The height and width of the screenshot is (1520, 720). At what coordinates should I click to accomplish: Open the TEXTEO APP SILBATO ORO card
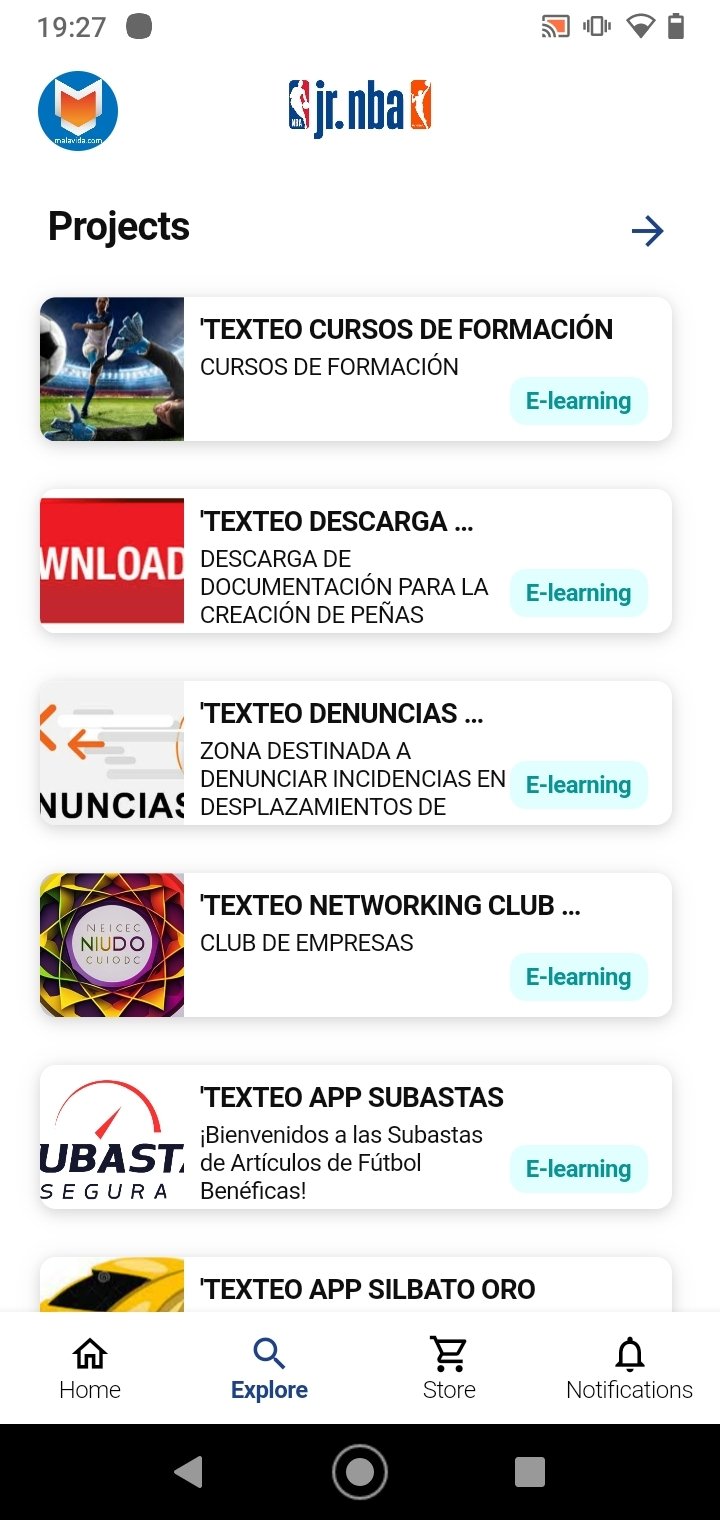pos(356,1284)
